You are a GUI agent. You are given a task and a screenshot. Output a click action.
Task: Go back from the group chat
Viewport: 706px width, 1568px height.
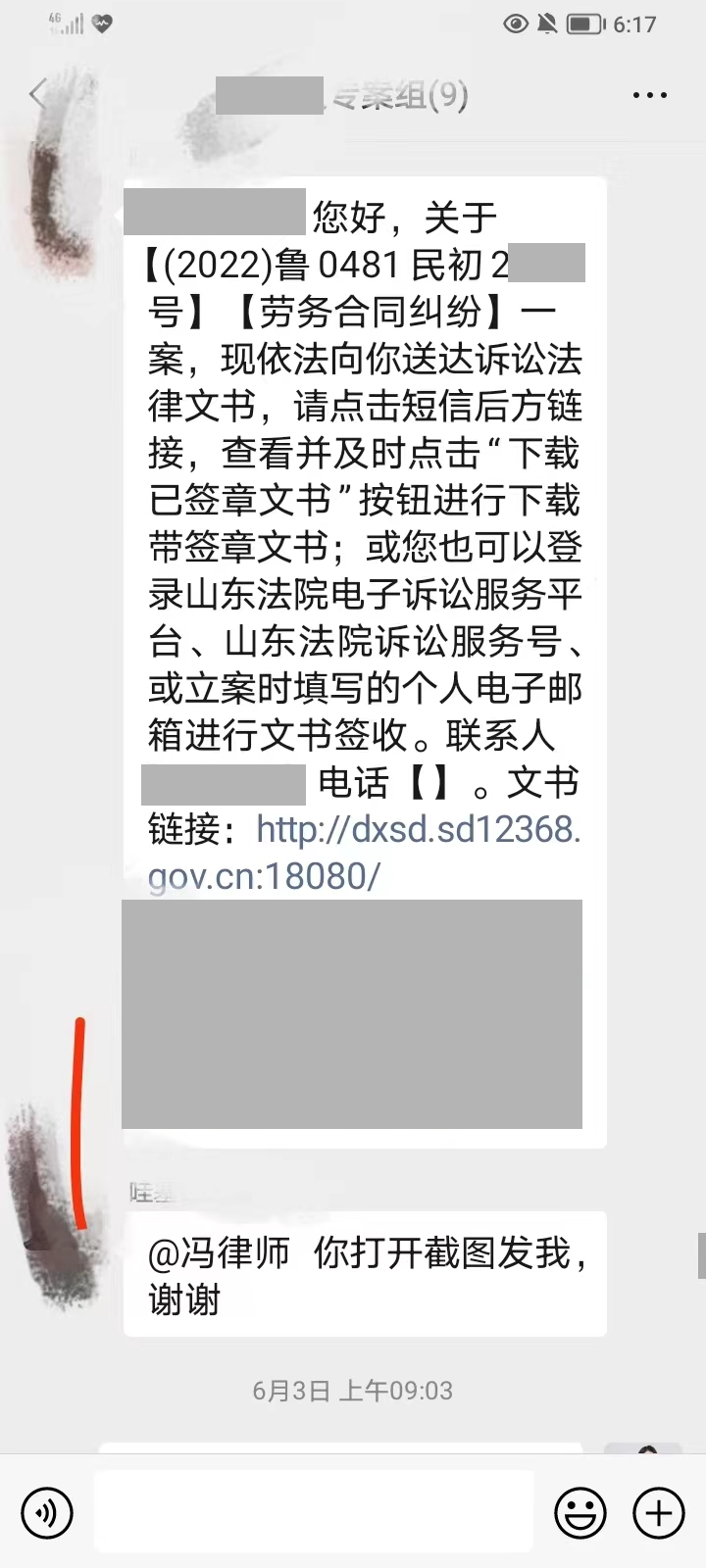point(37,95)
